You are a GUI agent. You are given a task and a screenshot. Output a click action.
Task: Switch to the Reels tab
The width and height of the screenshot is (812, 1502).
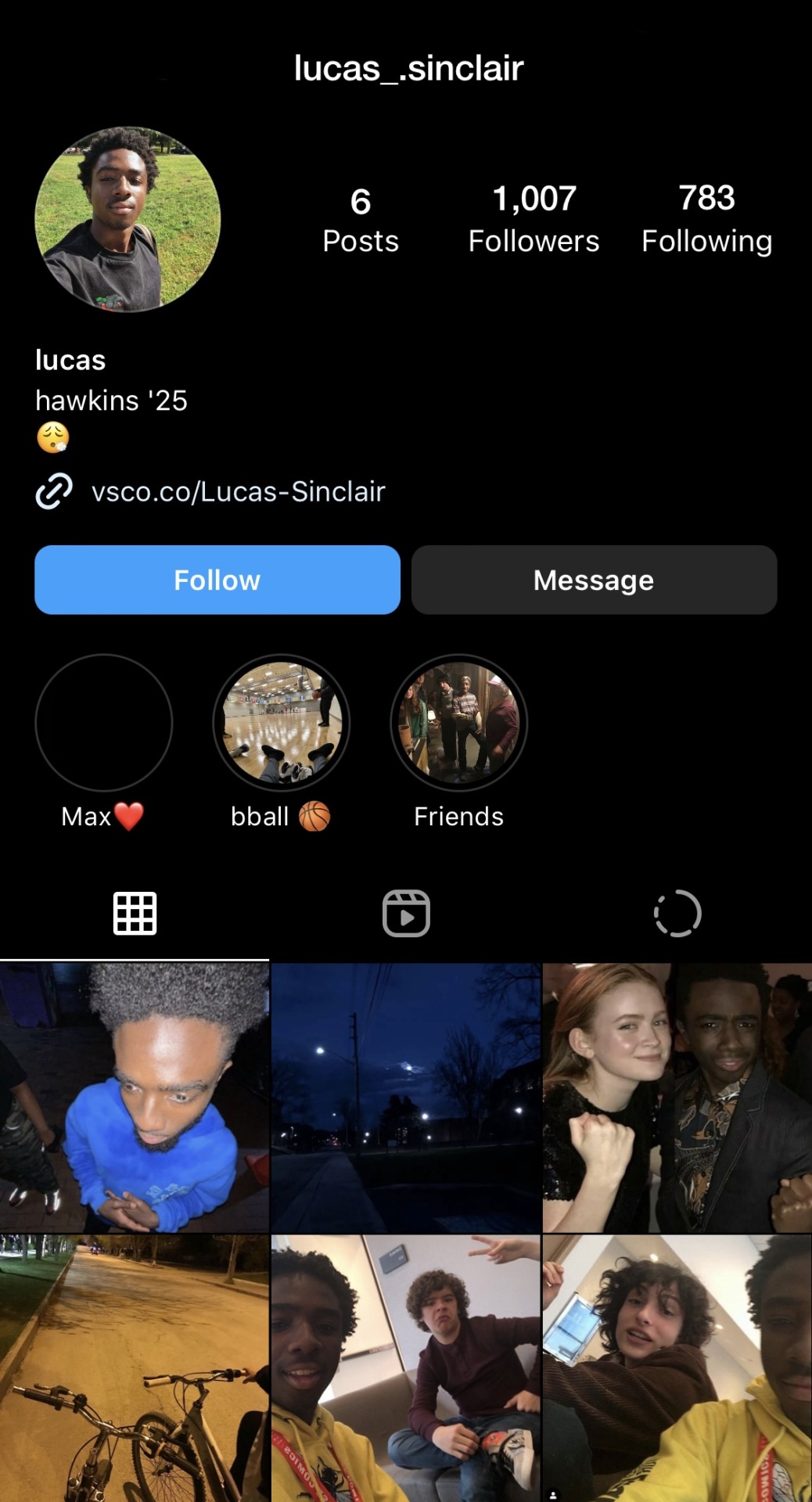406,913
